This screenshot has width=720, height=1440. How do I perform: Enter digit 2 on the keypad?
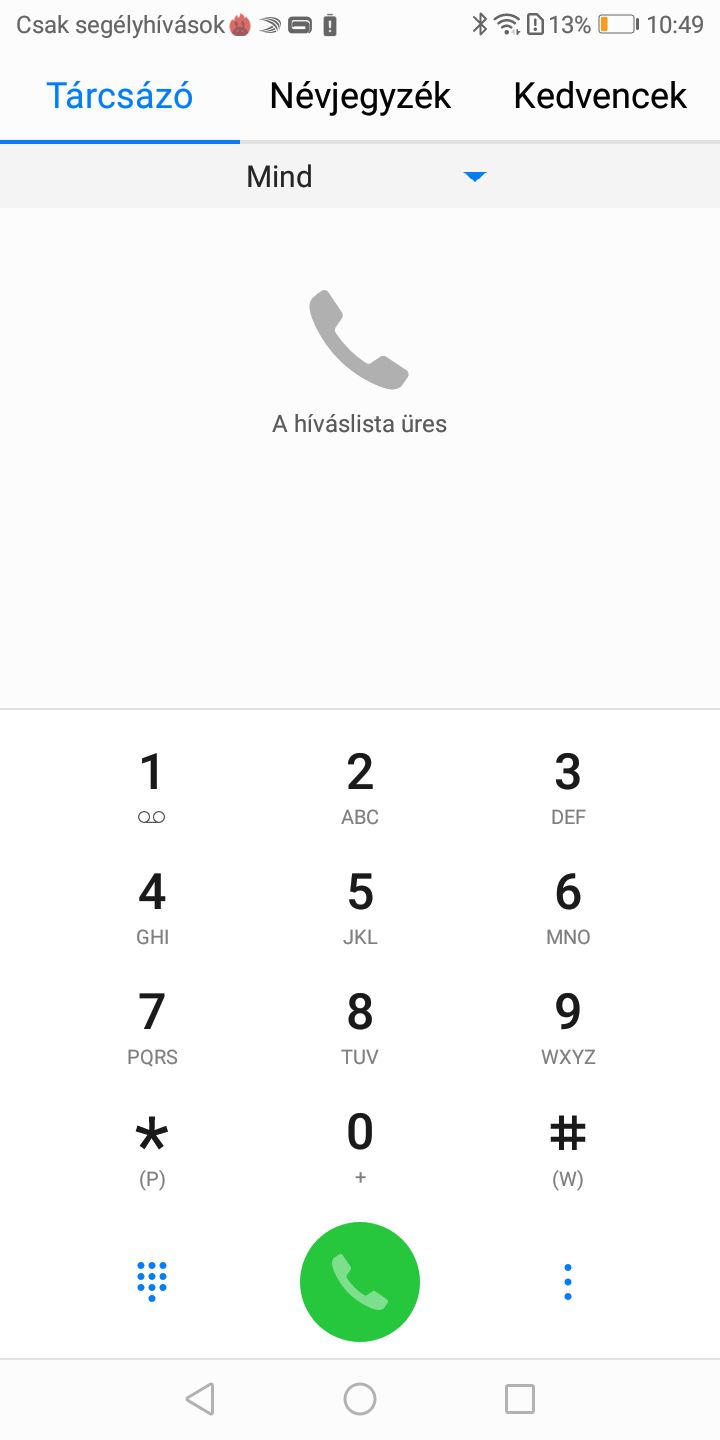360,787
